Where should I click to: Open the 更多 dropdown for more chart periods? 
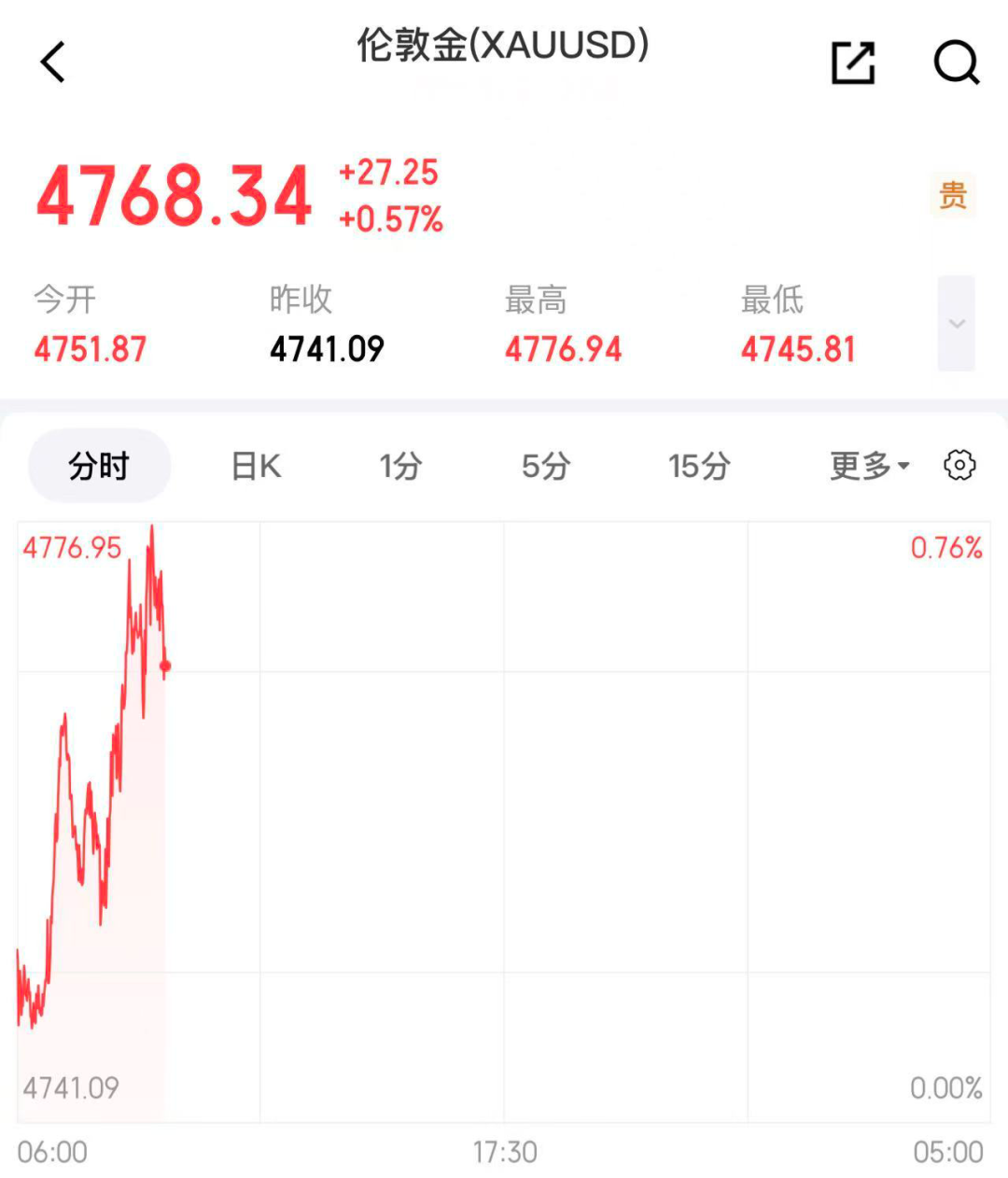[867, 466]
